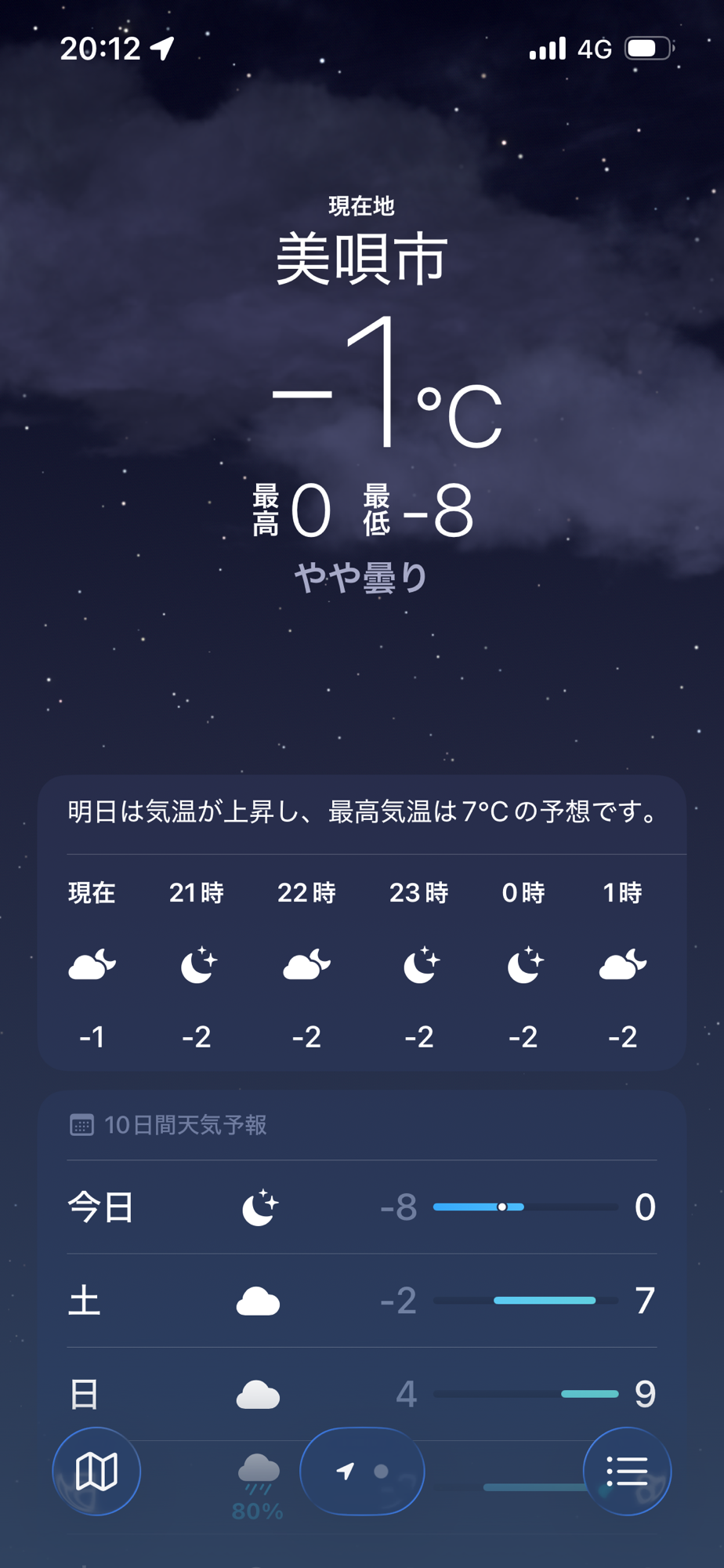The height and width of the screenshot is (1568, 724).
Task: Open the 10日間天気予報 header
Action: 185,1125
